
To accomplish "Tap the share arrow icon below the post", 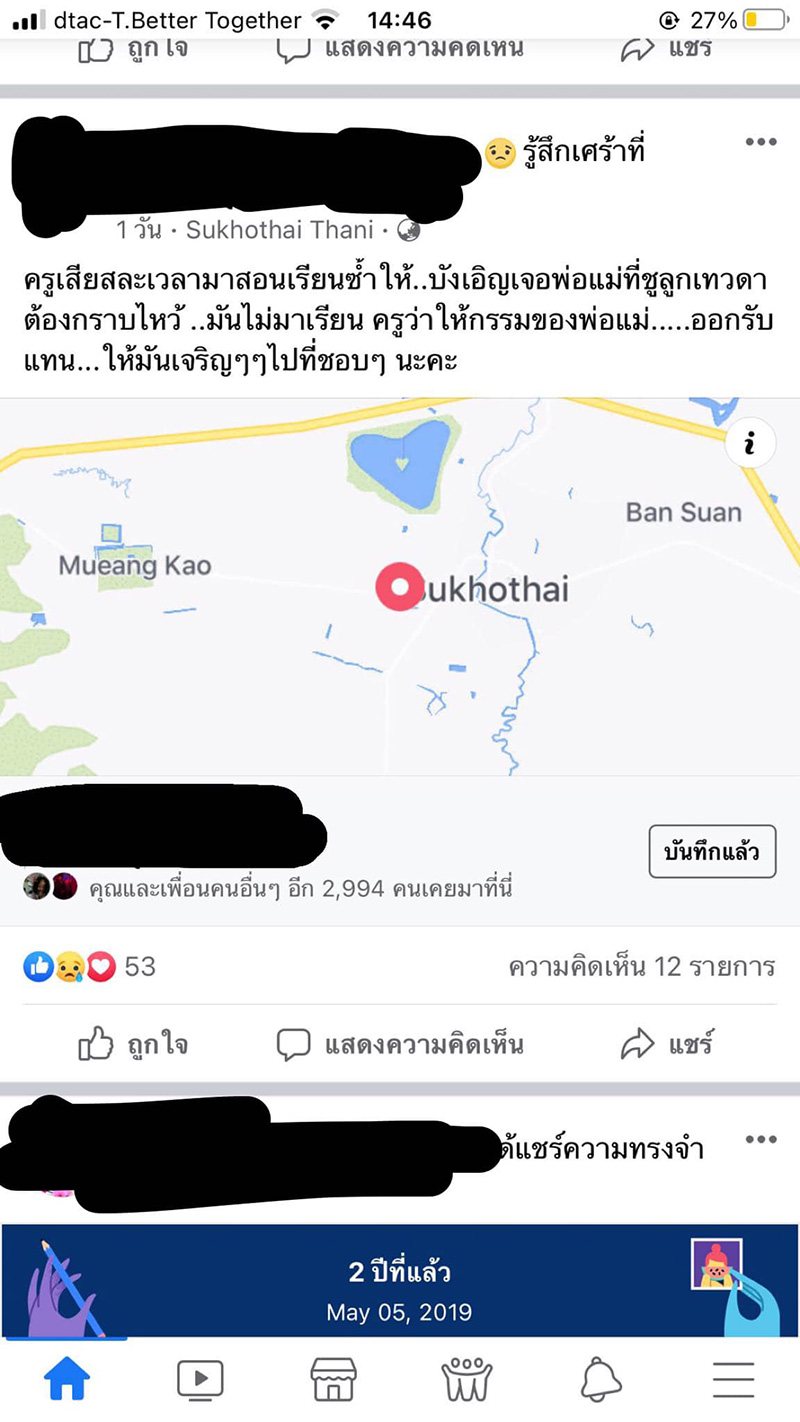I will 636,1043.
